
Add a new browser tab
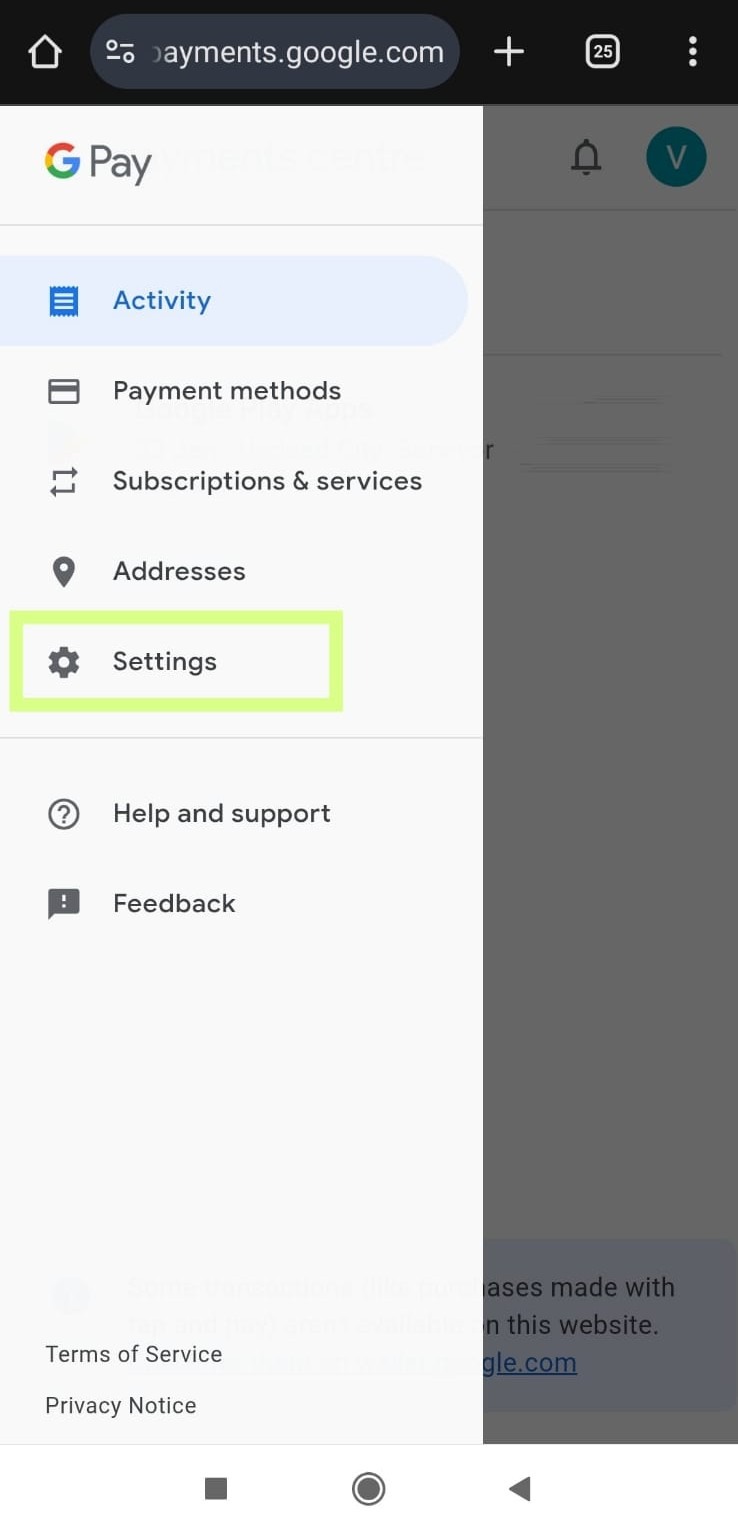tap(509, 52)
